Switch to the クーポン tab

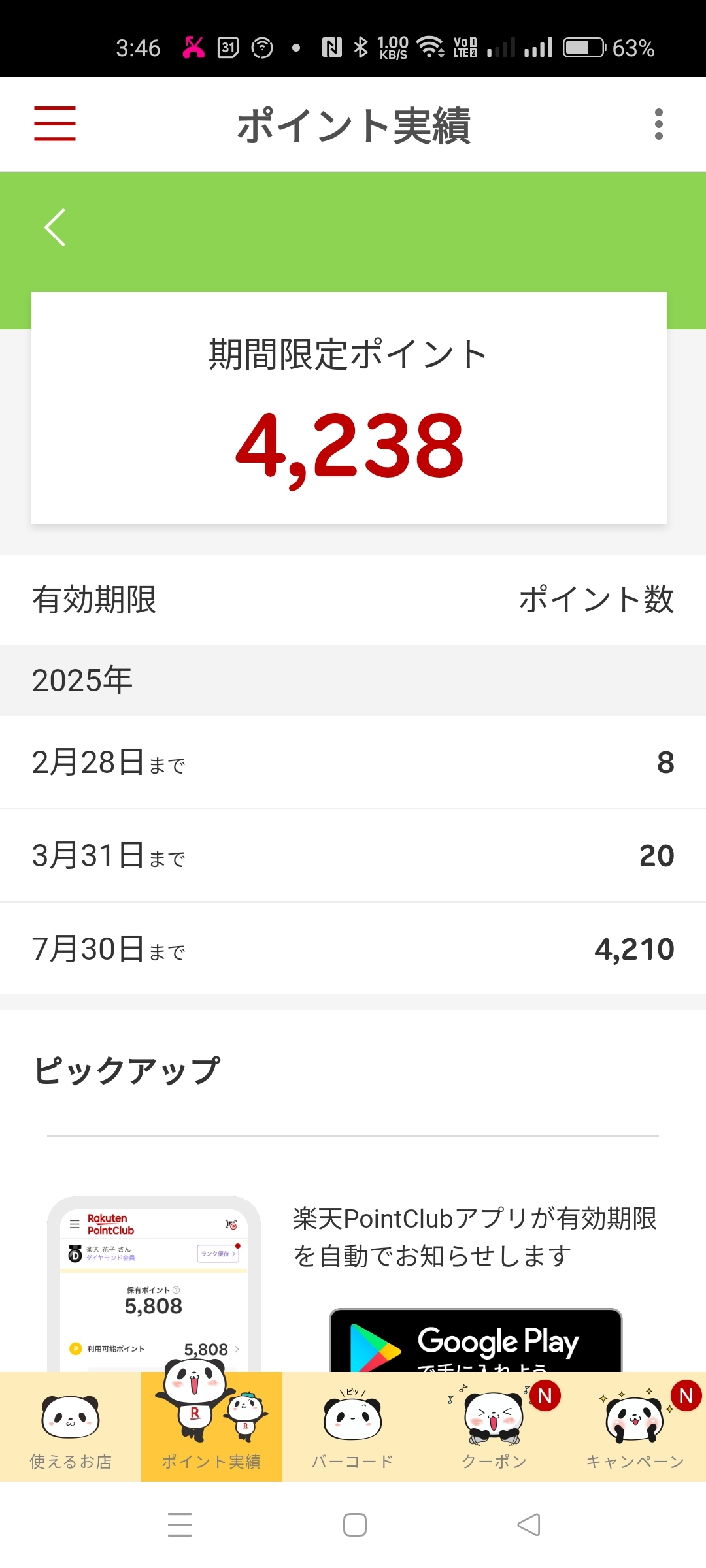tap(494, 1427)
